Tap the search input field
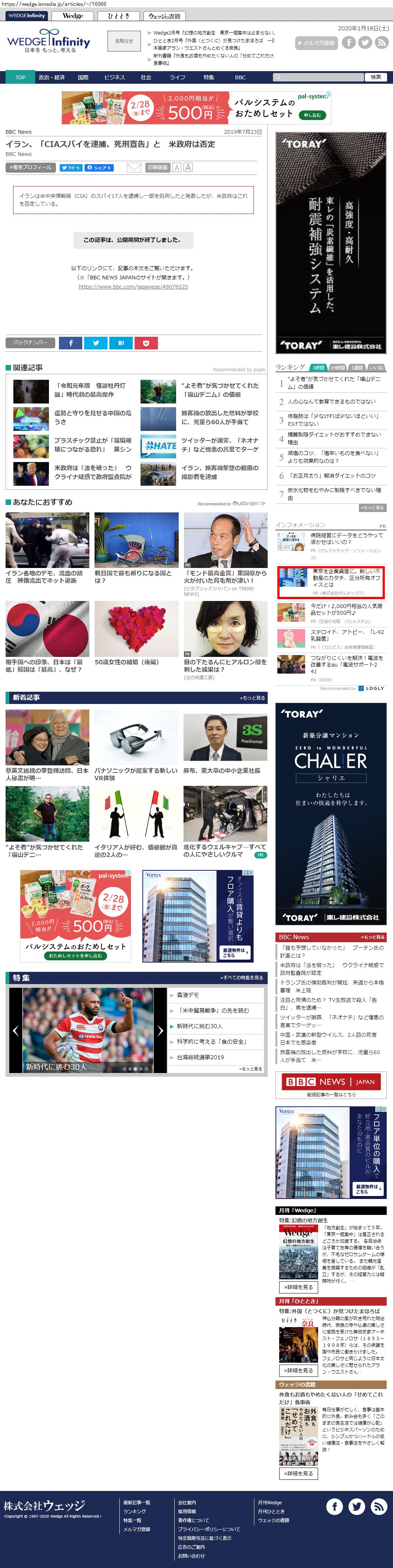This screenshot has height=1568, width=393. click(317, 77)
